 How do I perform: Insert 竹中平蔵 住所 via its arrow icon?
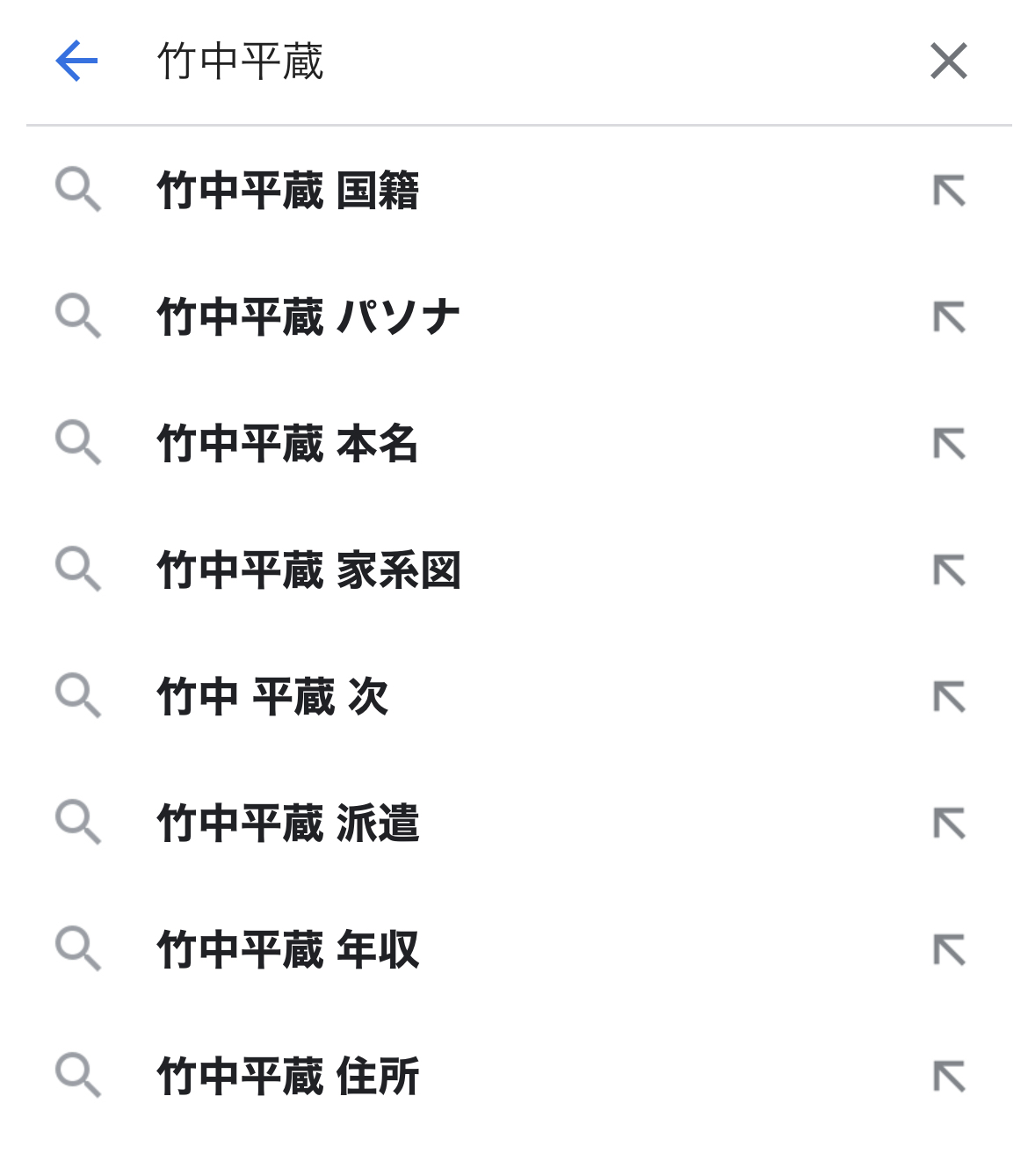tap(949, 1077)
